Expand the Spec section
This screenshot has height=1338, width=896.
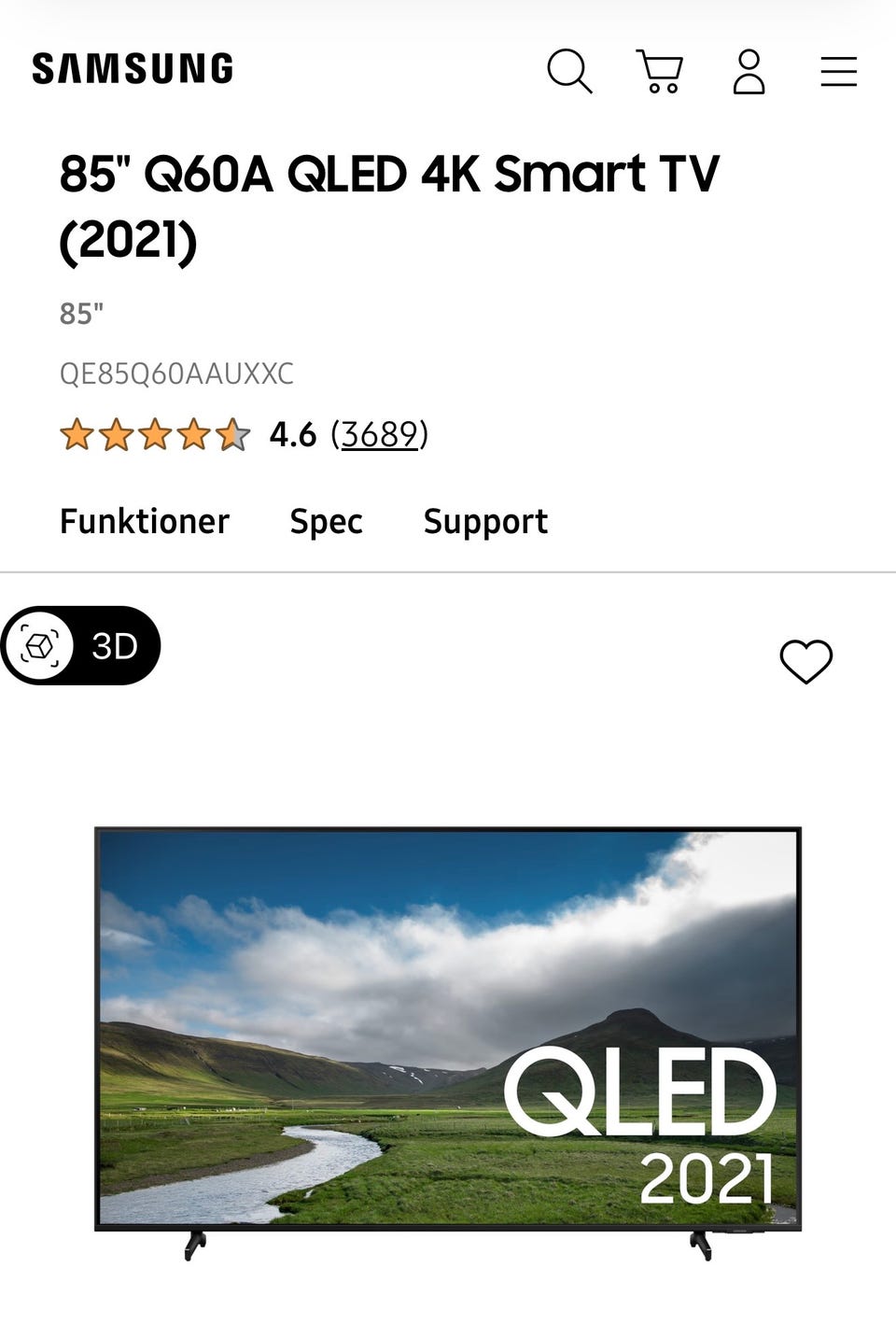(x=325, y=521)
